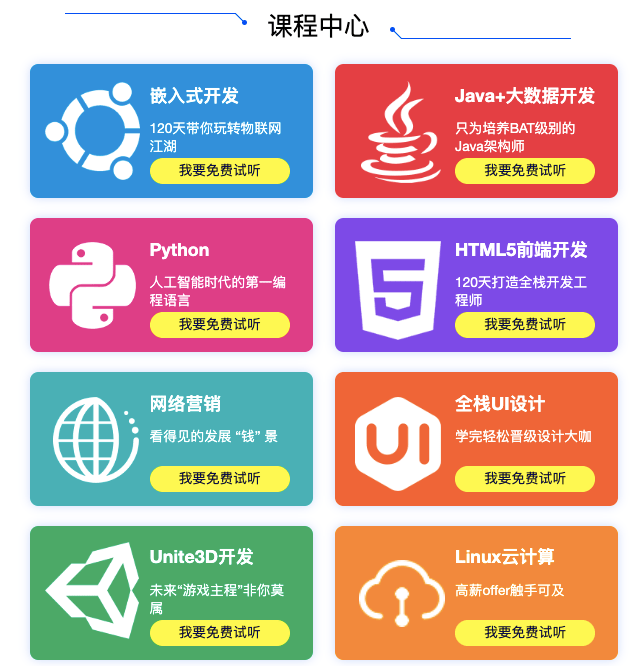Tap 我要免费试听 under HTML5前端开发
This screenshot has height=666, width=640.
coord(525,325)
